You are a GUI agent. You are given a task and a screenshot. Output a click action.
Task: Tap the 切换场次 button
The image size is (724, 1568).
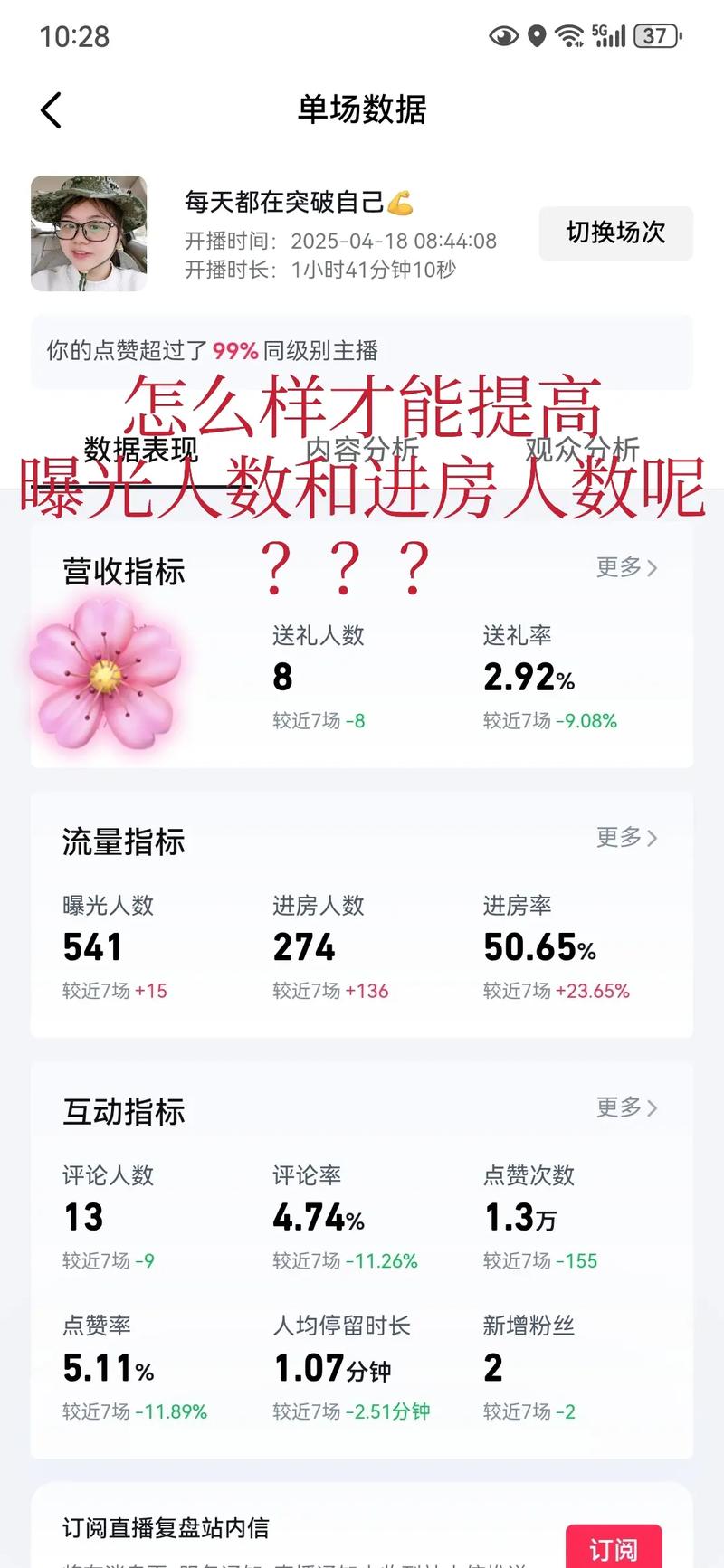[x=615, y=233]
